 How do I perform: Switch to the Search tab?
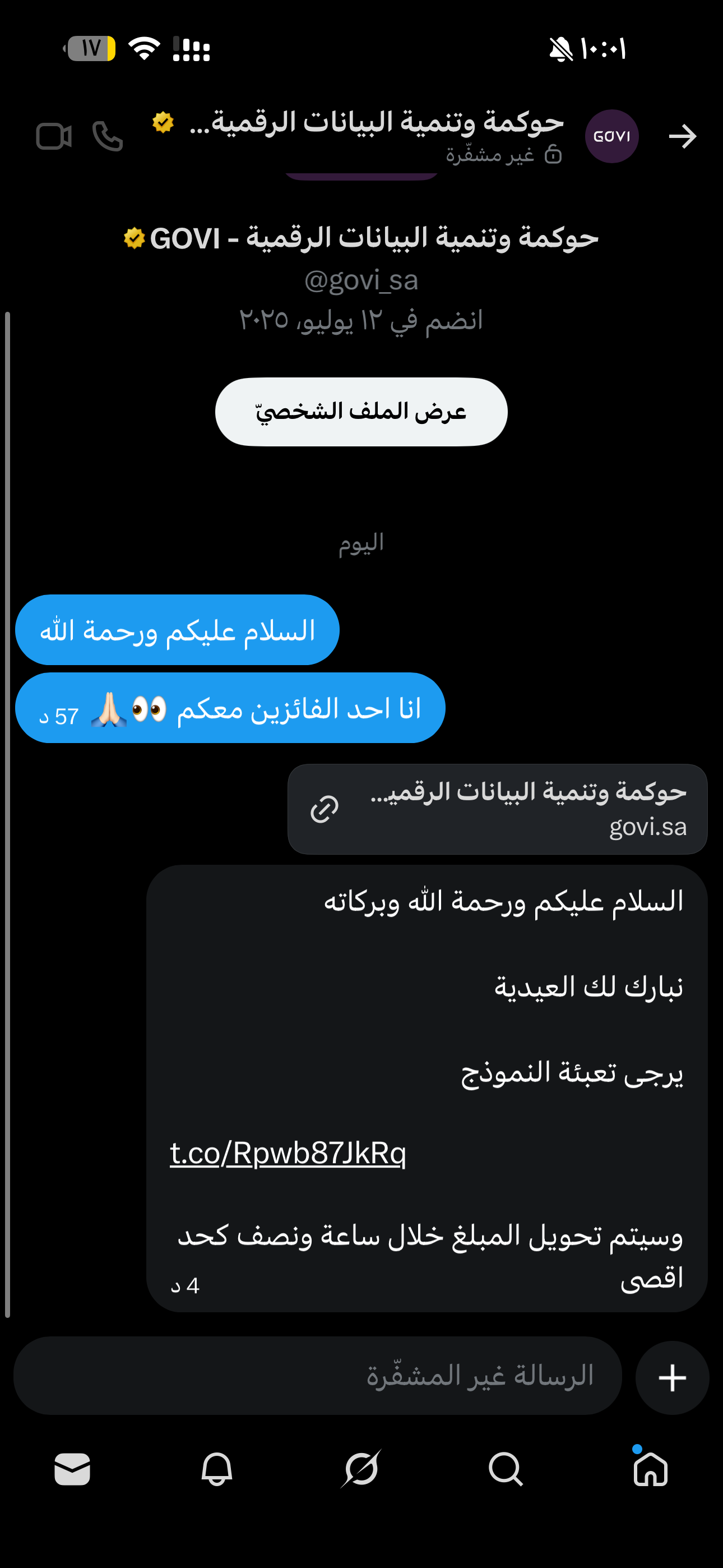[x=505, y=1469]
